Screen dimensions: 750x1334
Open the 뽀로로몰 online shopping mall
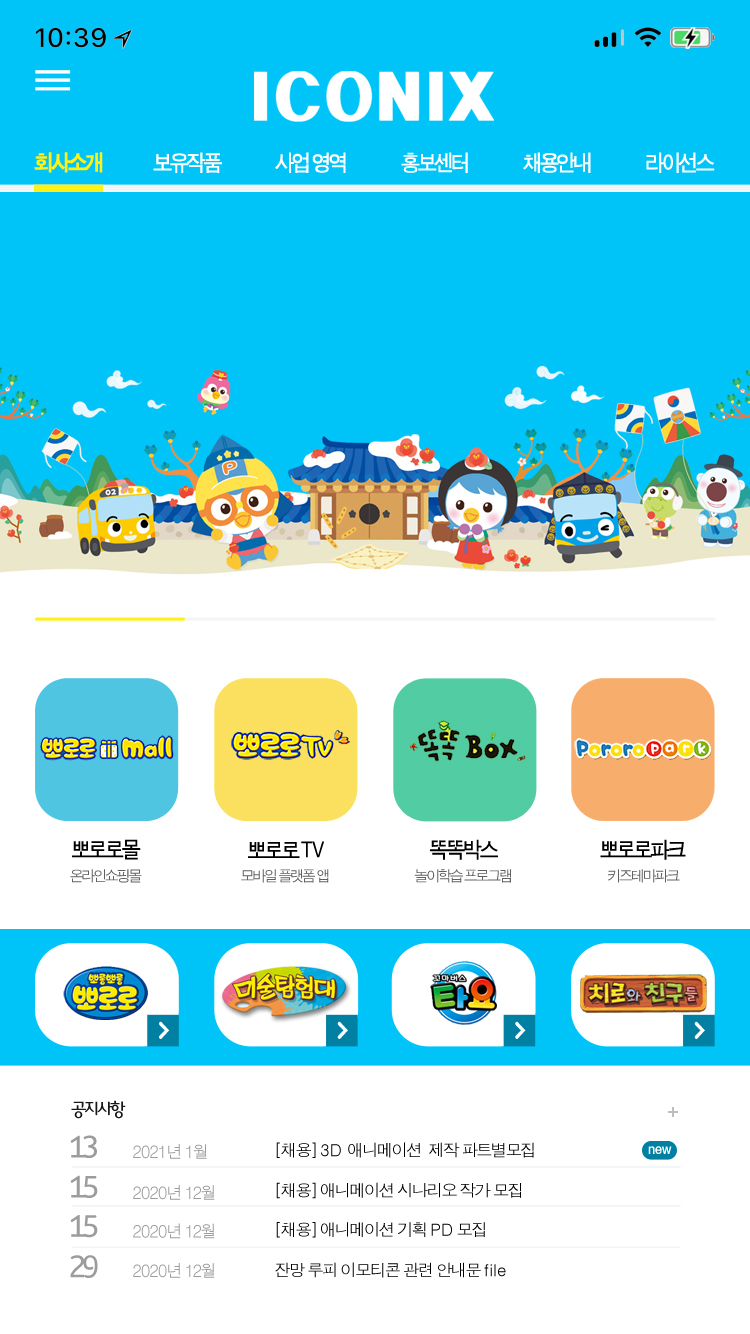click(x=106, y=750)
